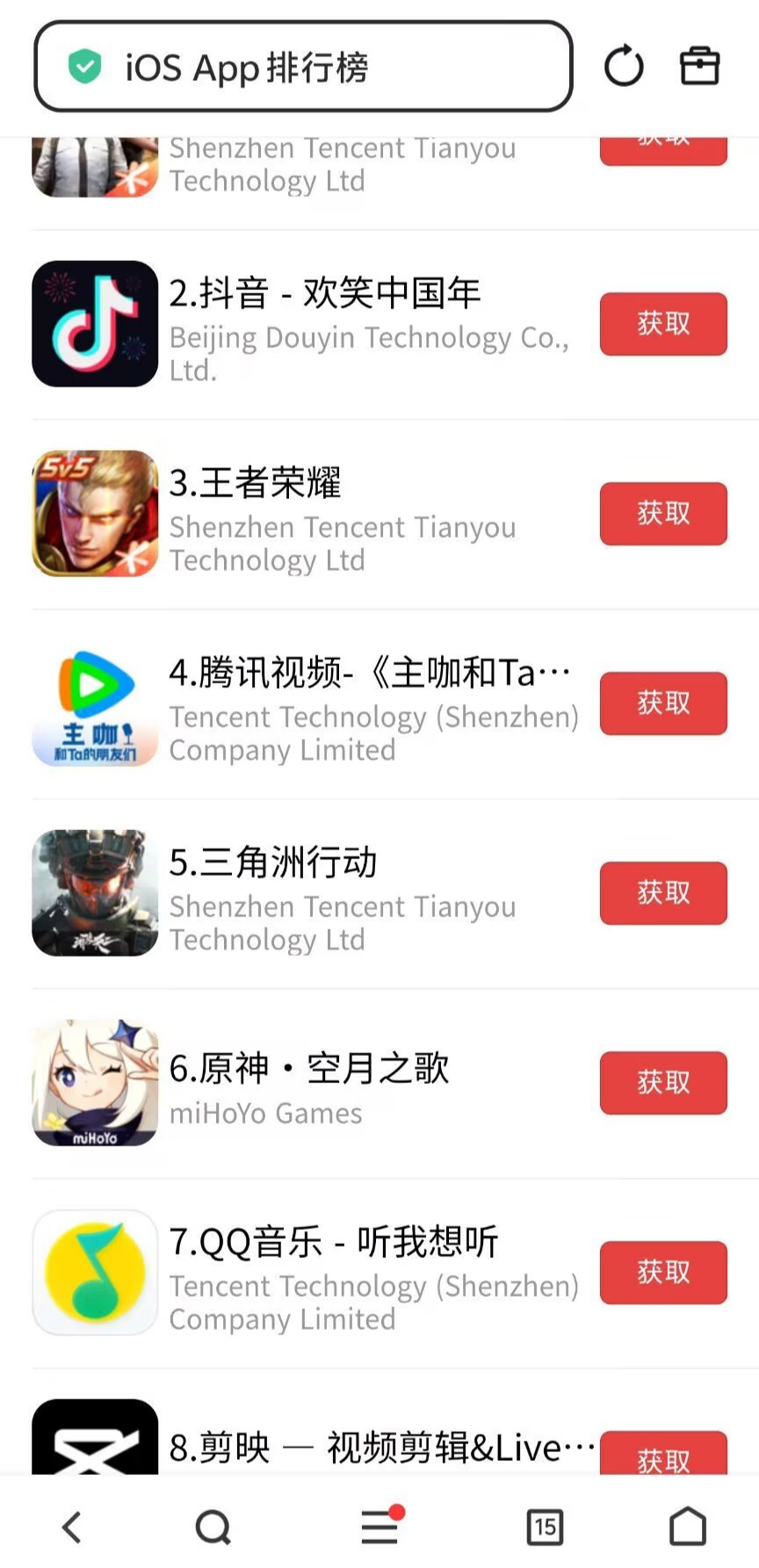Get the 王者荣耀 game
The image size is (759, 1568).
pyautogui.click(x=663, y=514)
